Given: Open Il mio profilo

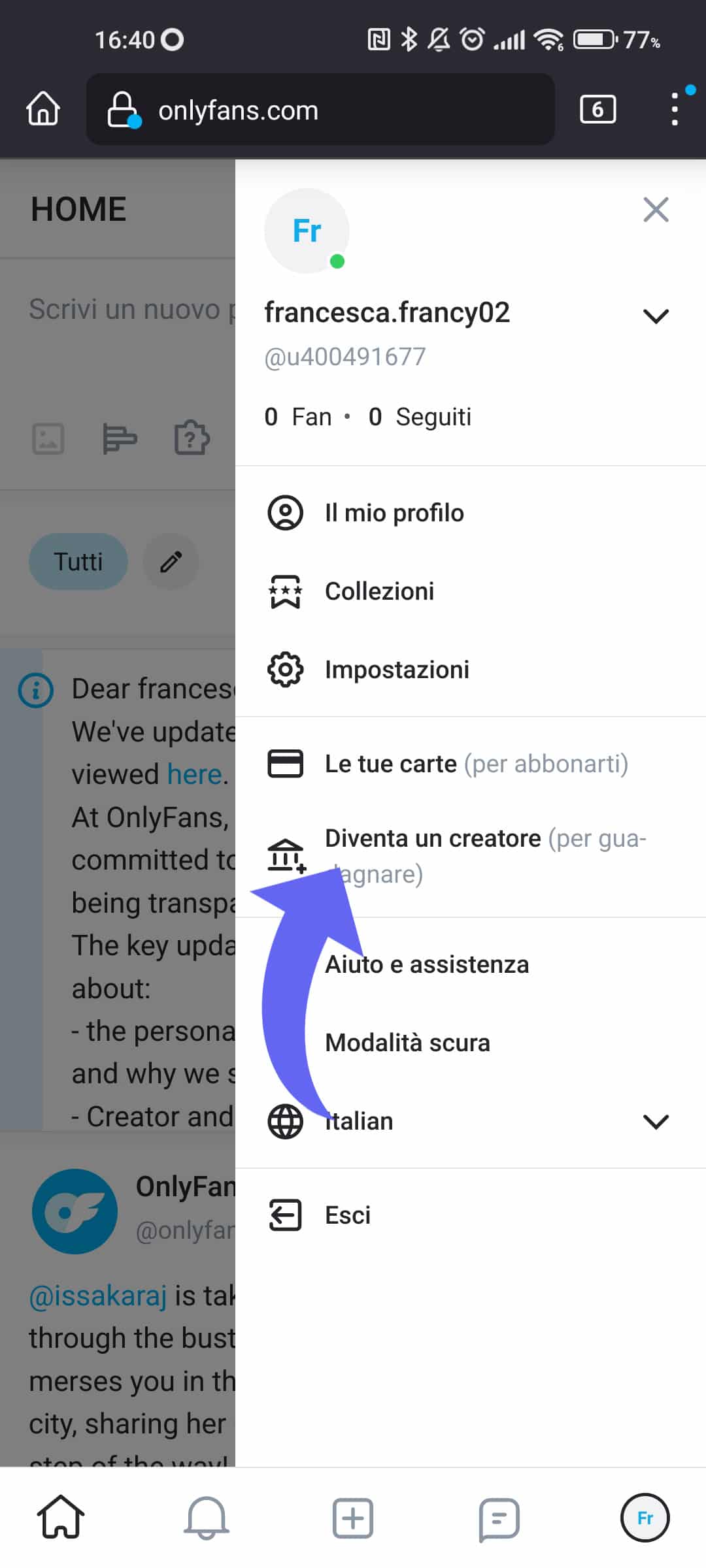Looking at the screenshot, I should pyautogui.click(x=394, y=513).
